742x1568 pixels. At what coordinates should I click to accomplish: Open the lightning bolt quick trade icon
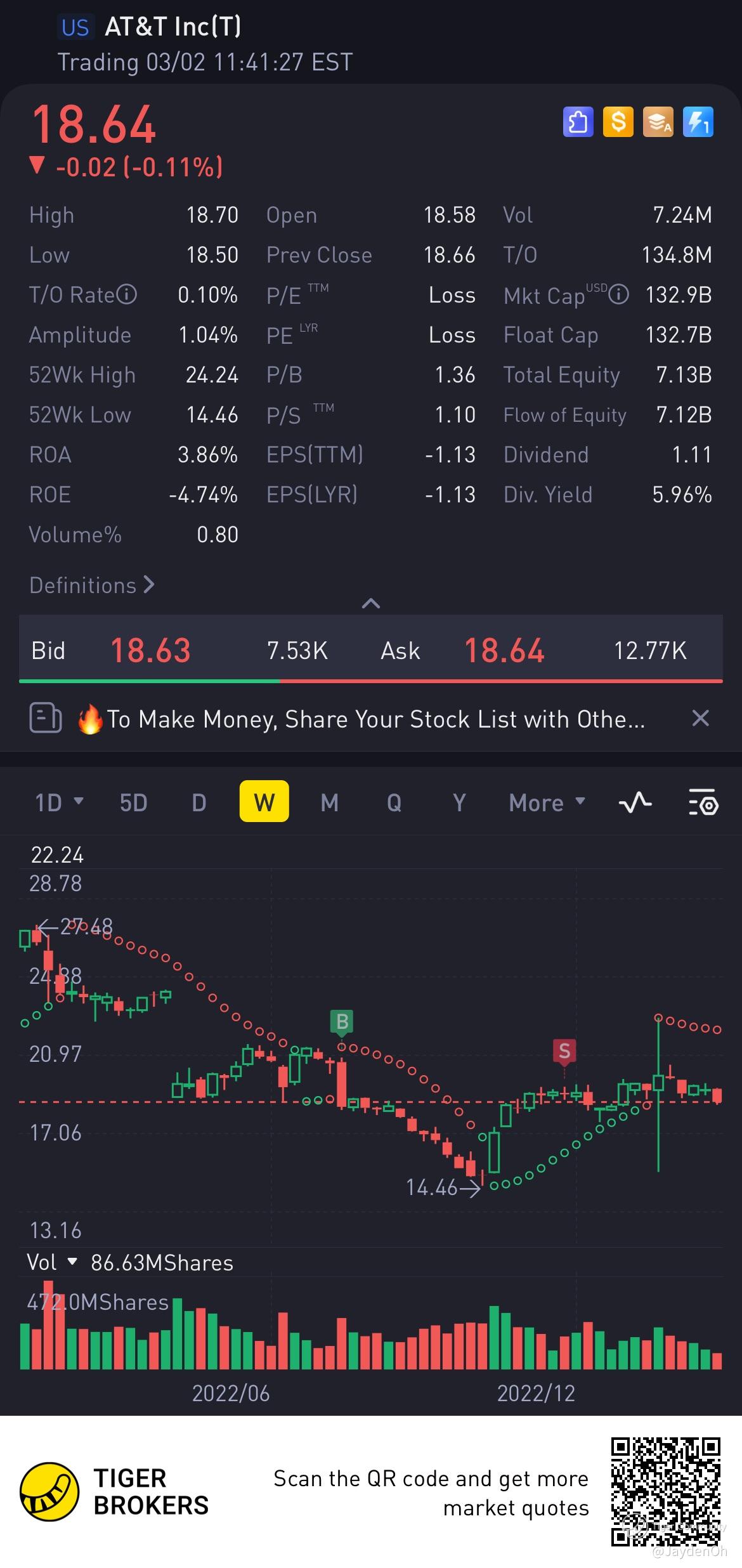698,122
